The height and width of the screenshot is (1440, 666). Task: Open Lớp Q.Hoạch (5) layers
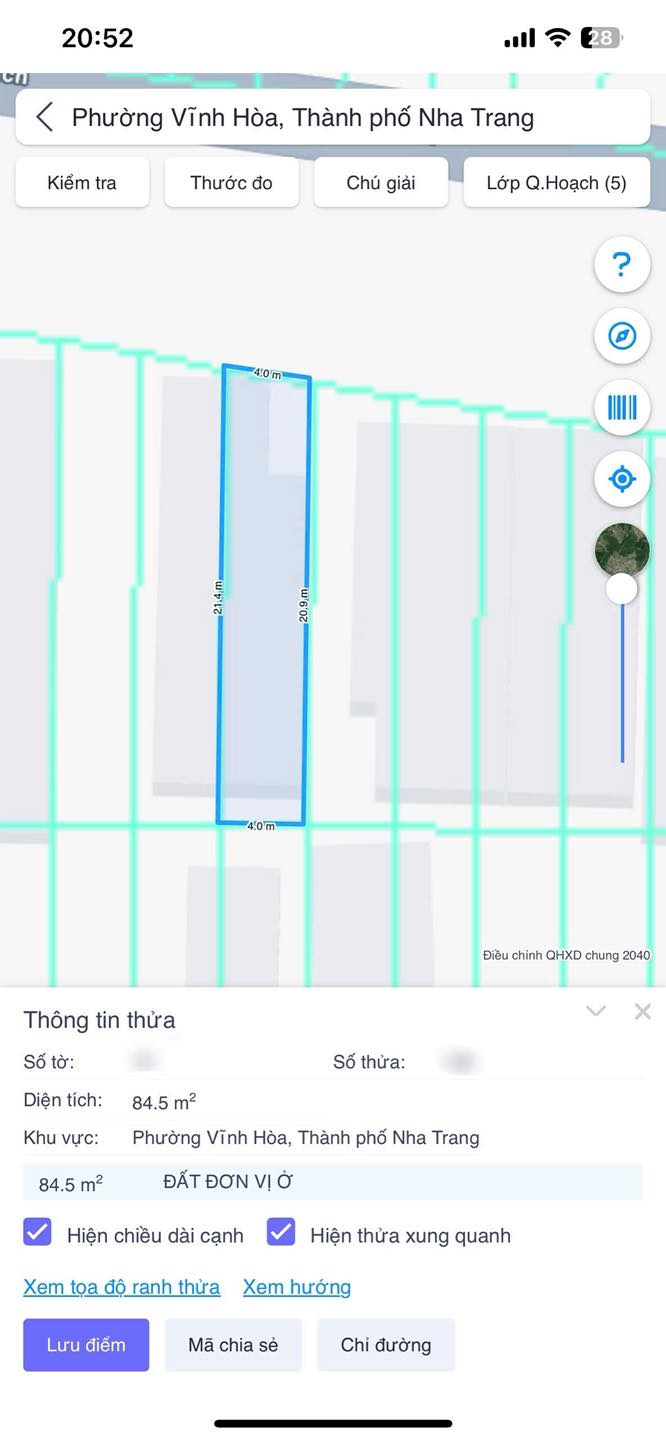(557, 183)
